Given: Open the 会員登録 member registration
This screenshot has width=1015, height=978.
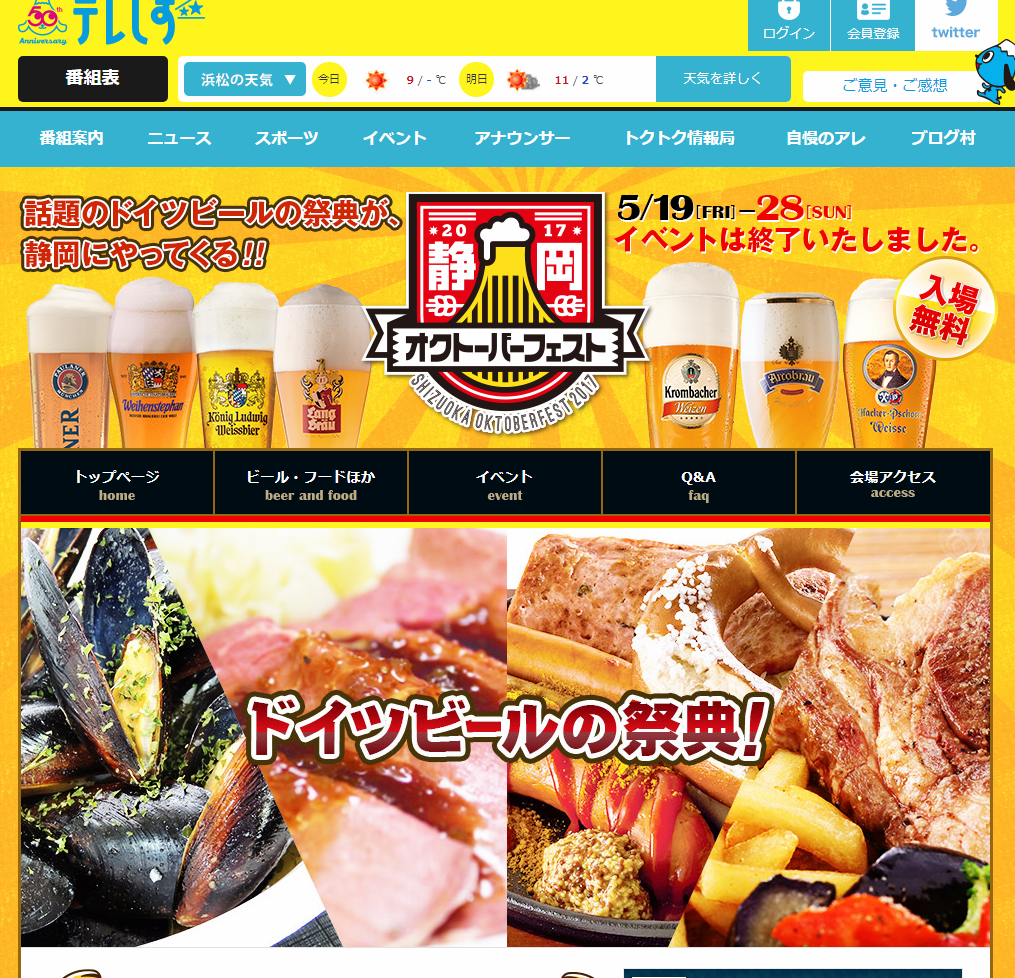Looking at the screenshot, I should coord(872,23).
